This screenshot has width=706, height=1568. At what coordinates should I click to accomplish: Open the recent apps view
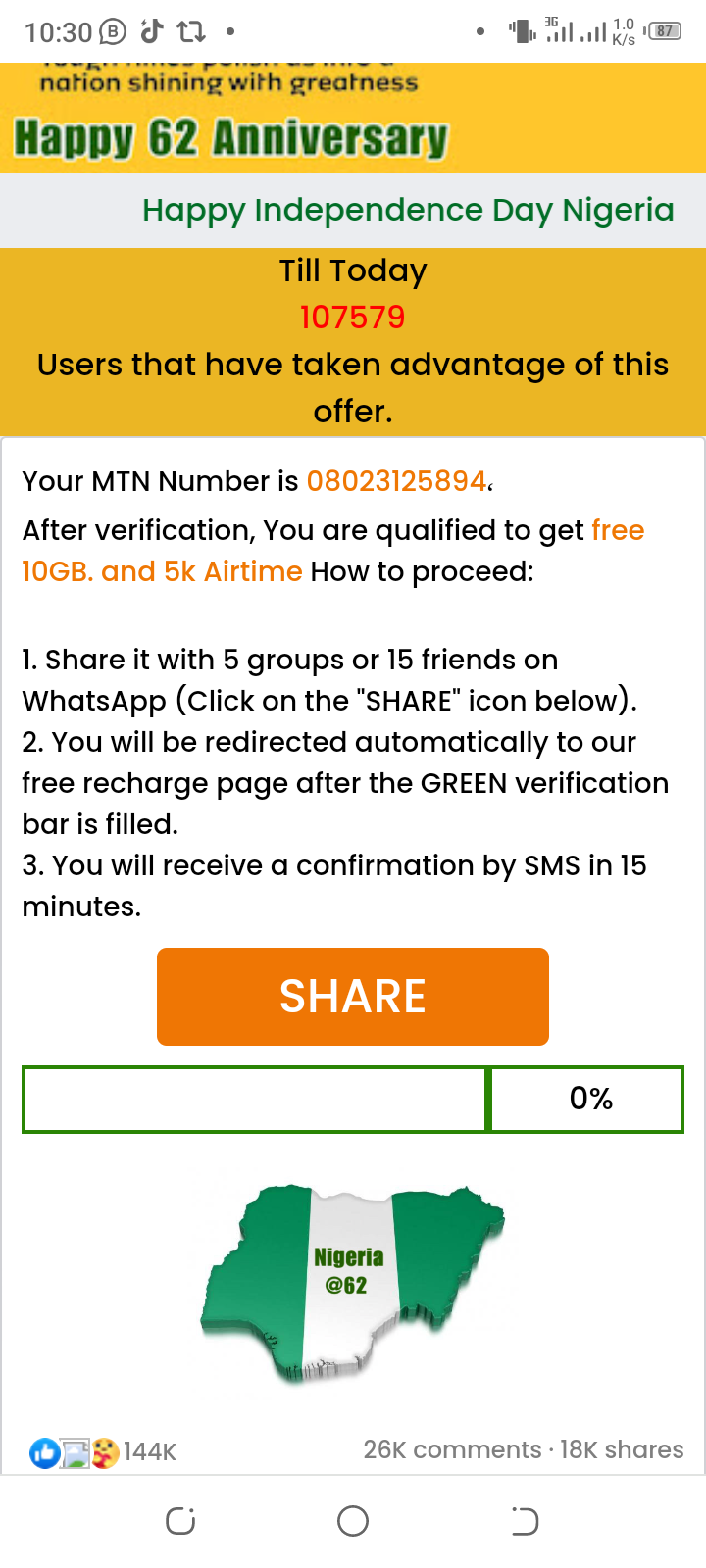tap(180, 1521)
